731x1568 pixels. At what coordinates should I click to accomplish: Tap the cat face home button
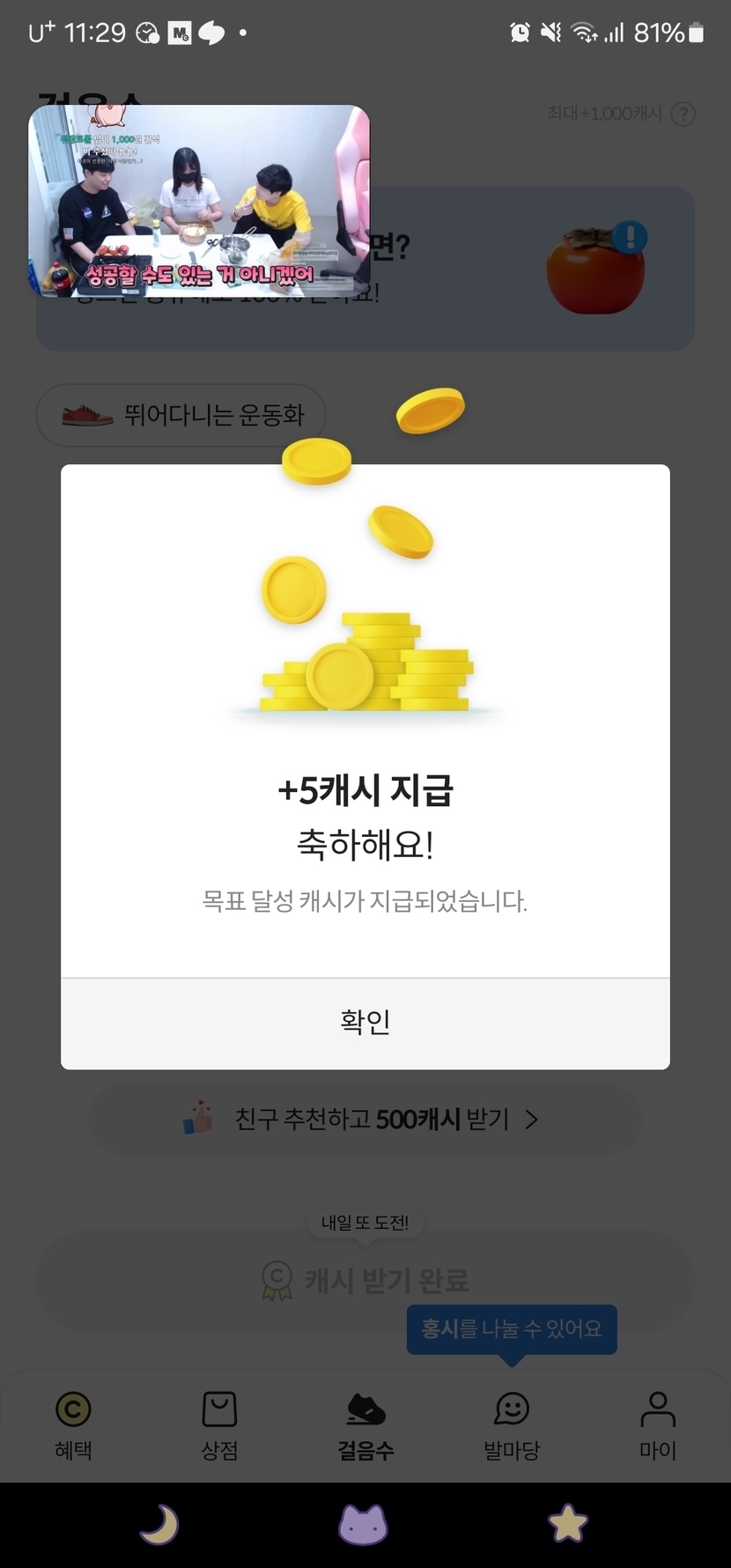click(x=363, y=1524)
